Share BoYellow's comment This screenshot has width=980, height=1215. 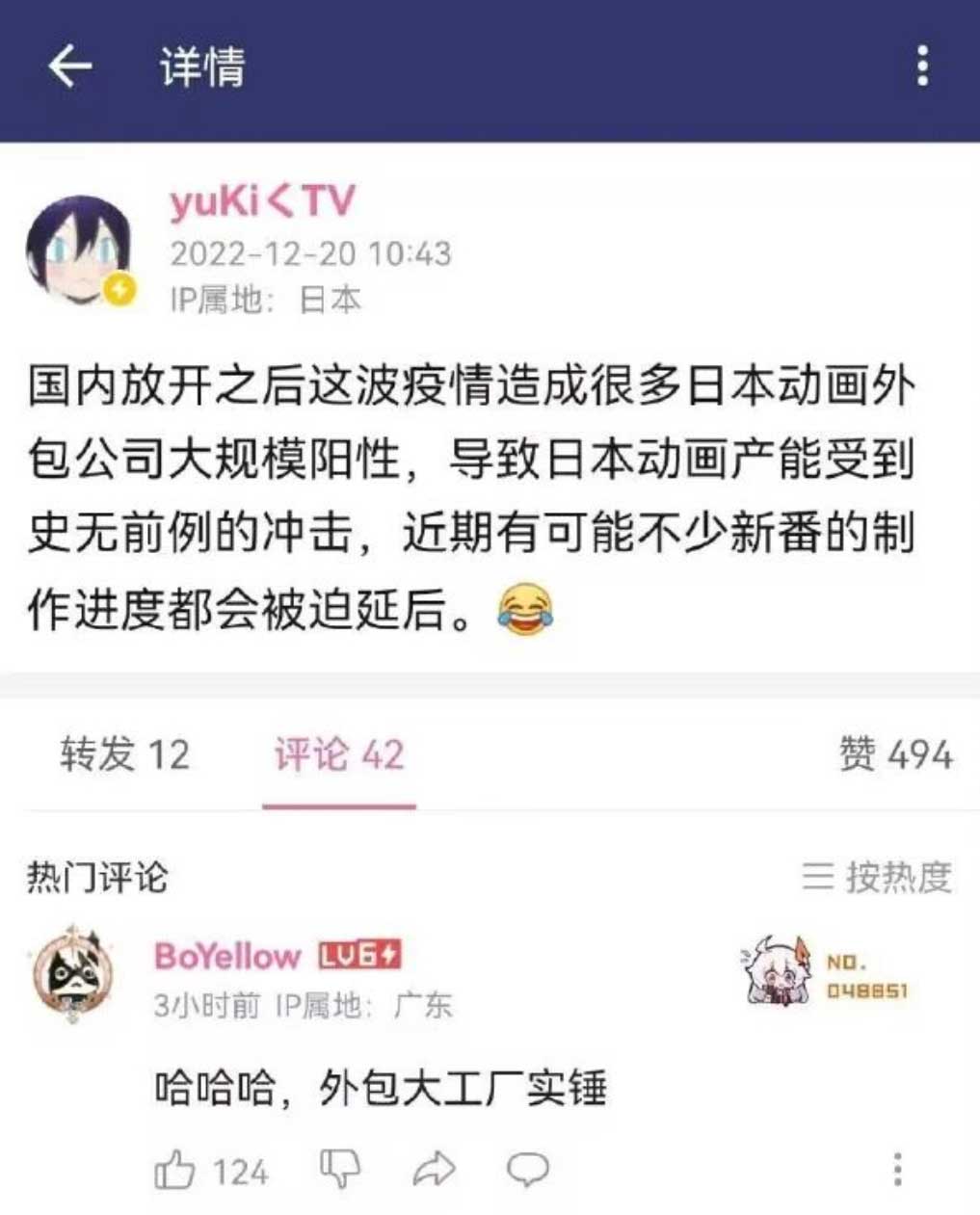click(434, 1169)
